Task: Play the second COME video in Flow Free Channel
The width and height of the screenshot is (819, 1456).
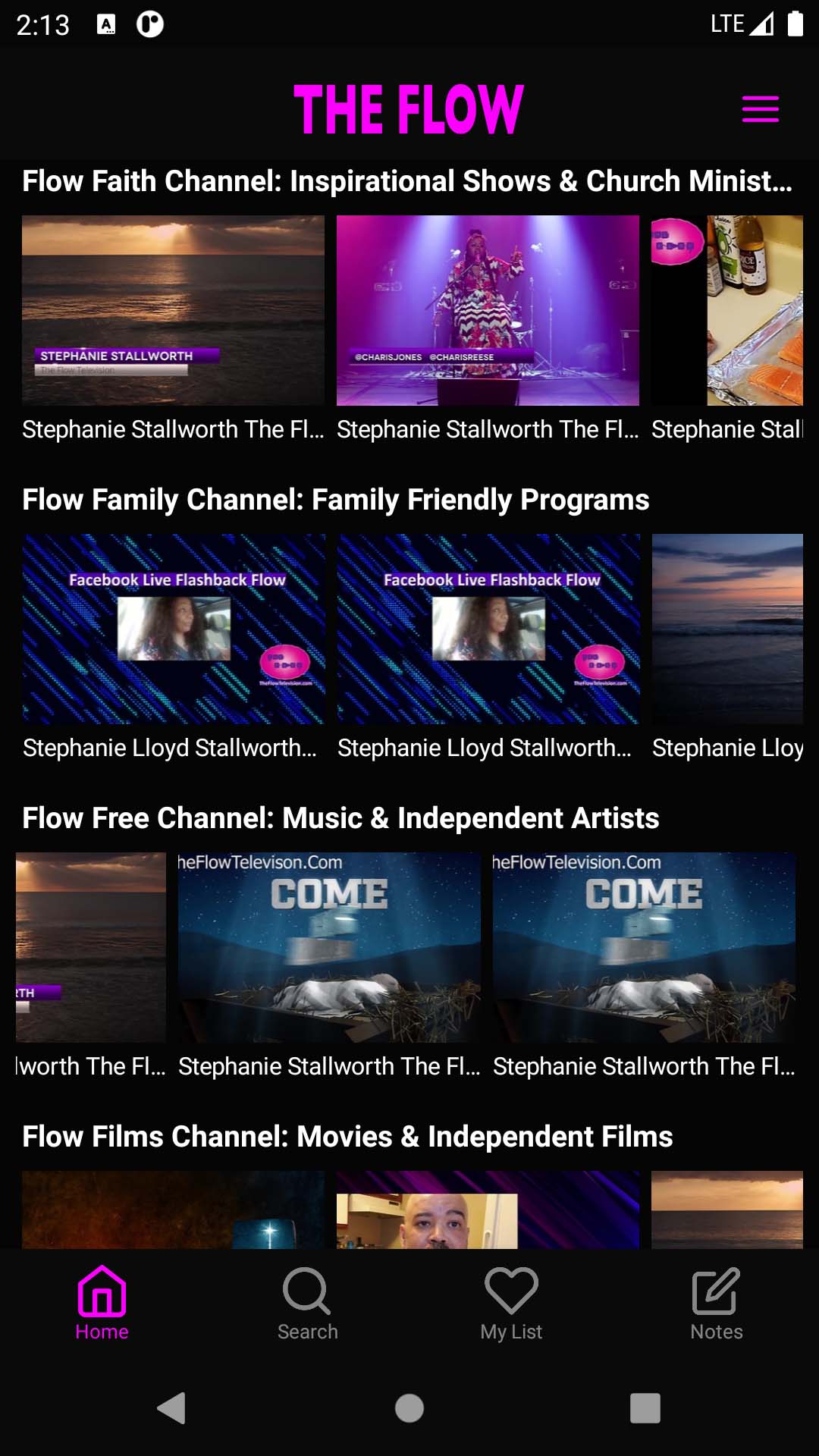Action: 644,947
